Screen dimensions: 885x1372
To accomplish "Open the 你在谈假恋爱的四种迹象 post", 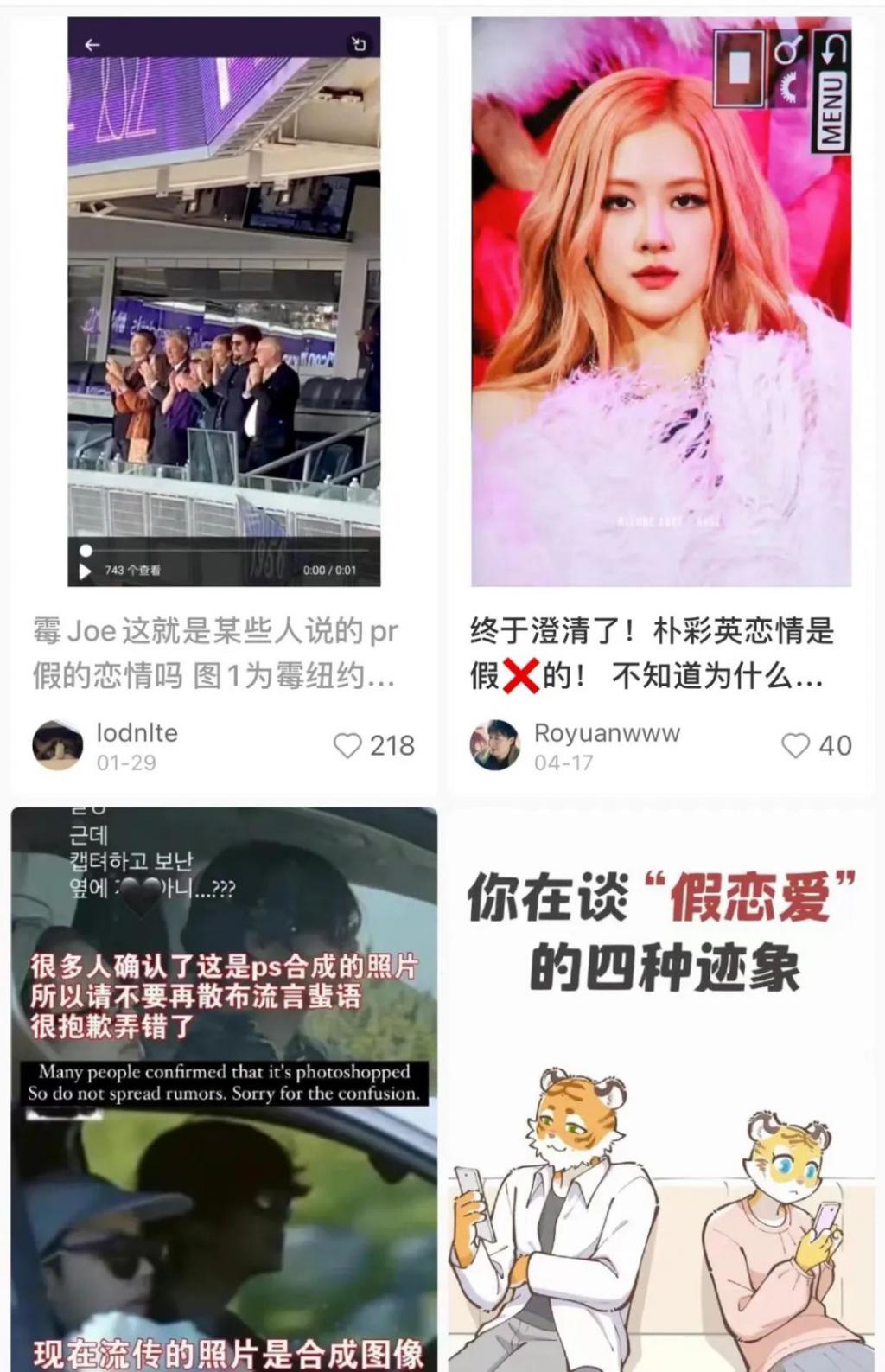I will pos(661,1088).
